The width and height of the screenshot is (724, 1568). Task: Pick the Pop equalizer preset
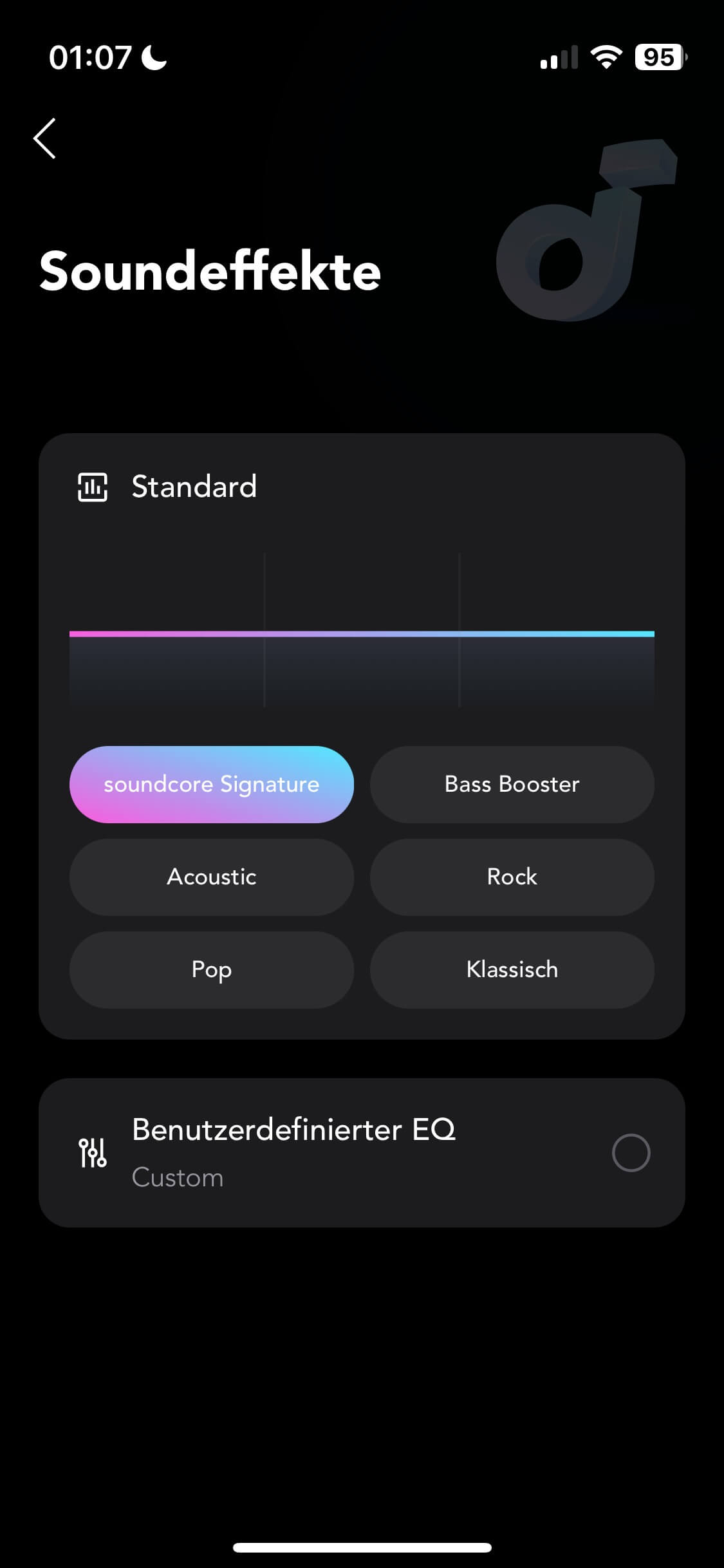[211, 969]
